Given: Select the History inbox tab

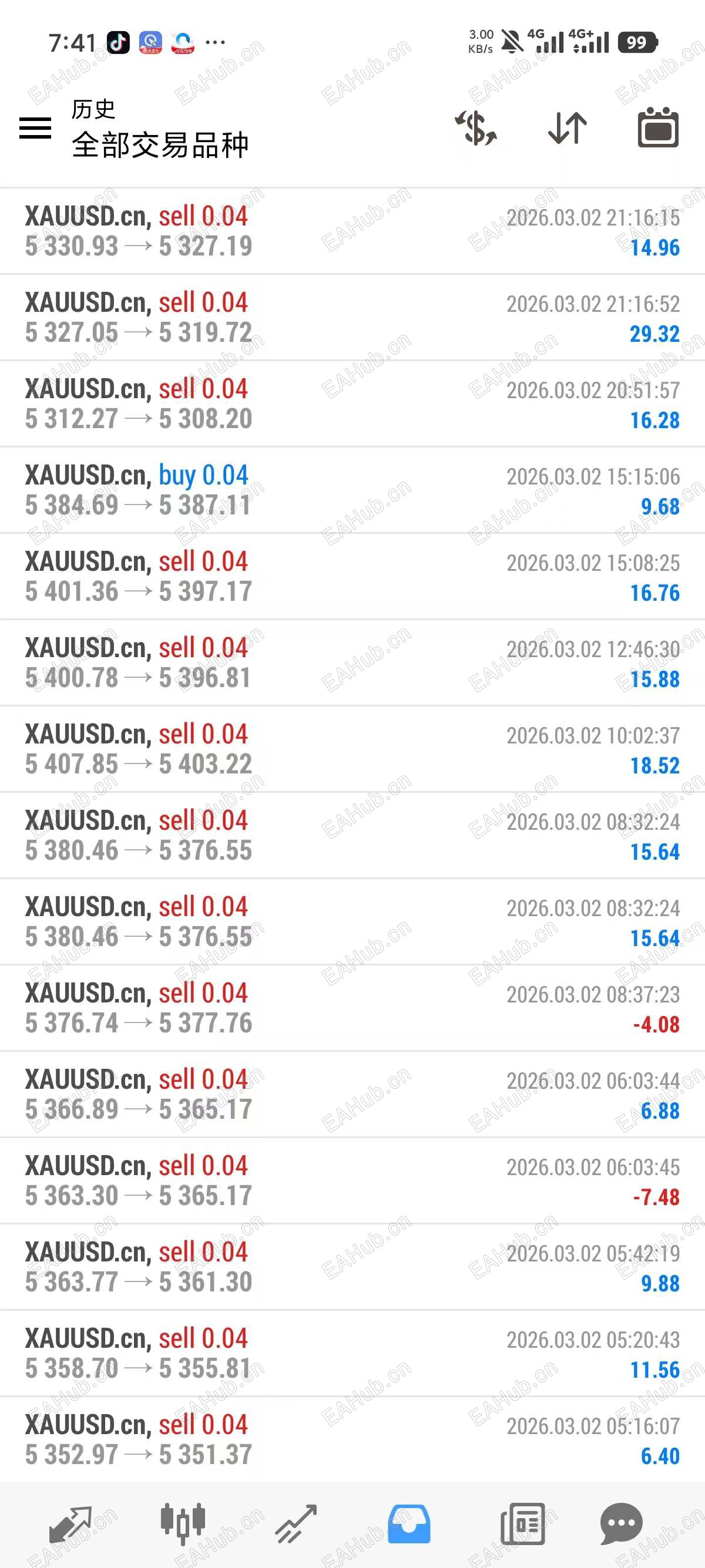Looking at the screenshot, I should click(409, 1524).
